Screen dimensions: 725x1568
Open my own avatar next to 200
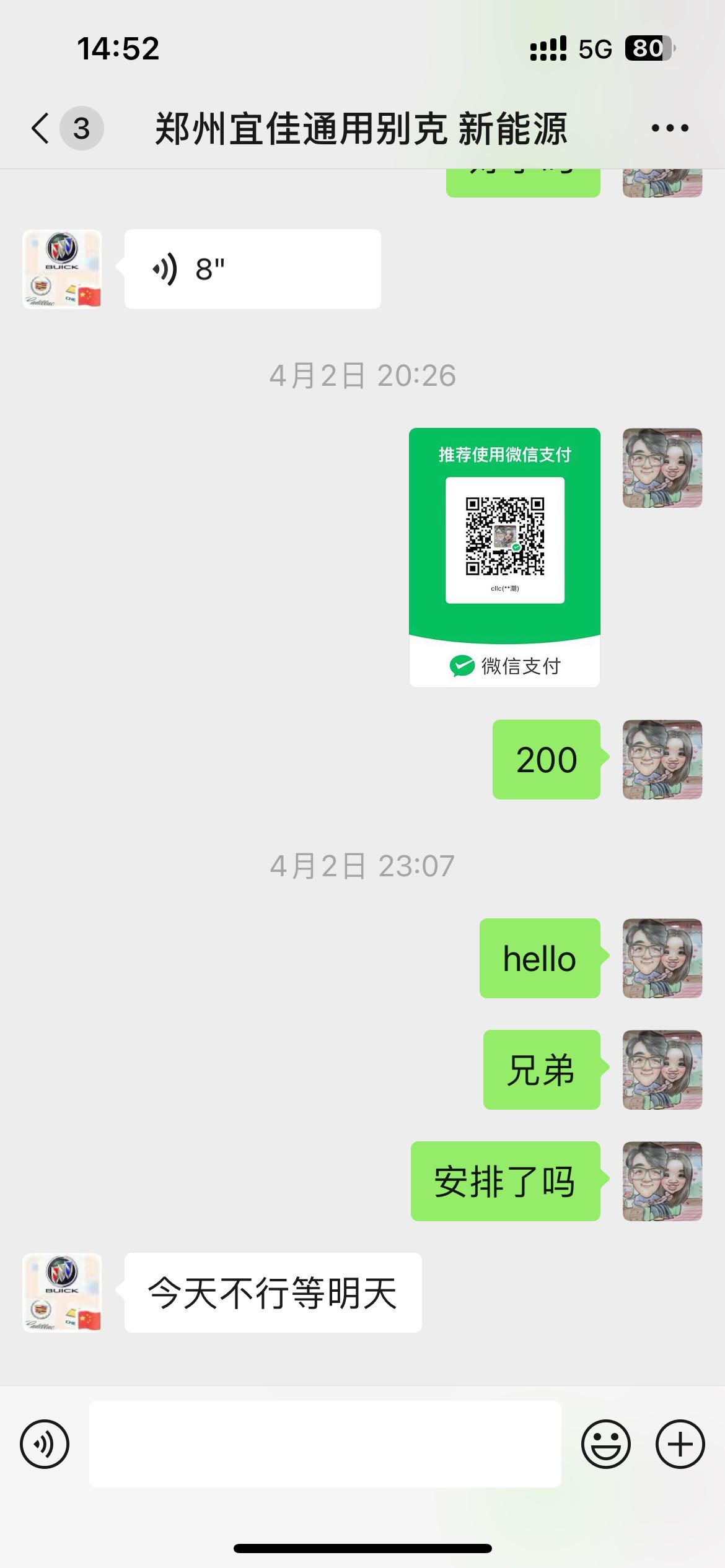click(662, 759)
